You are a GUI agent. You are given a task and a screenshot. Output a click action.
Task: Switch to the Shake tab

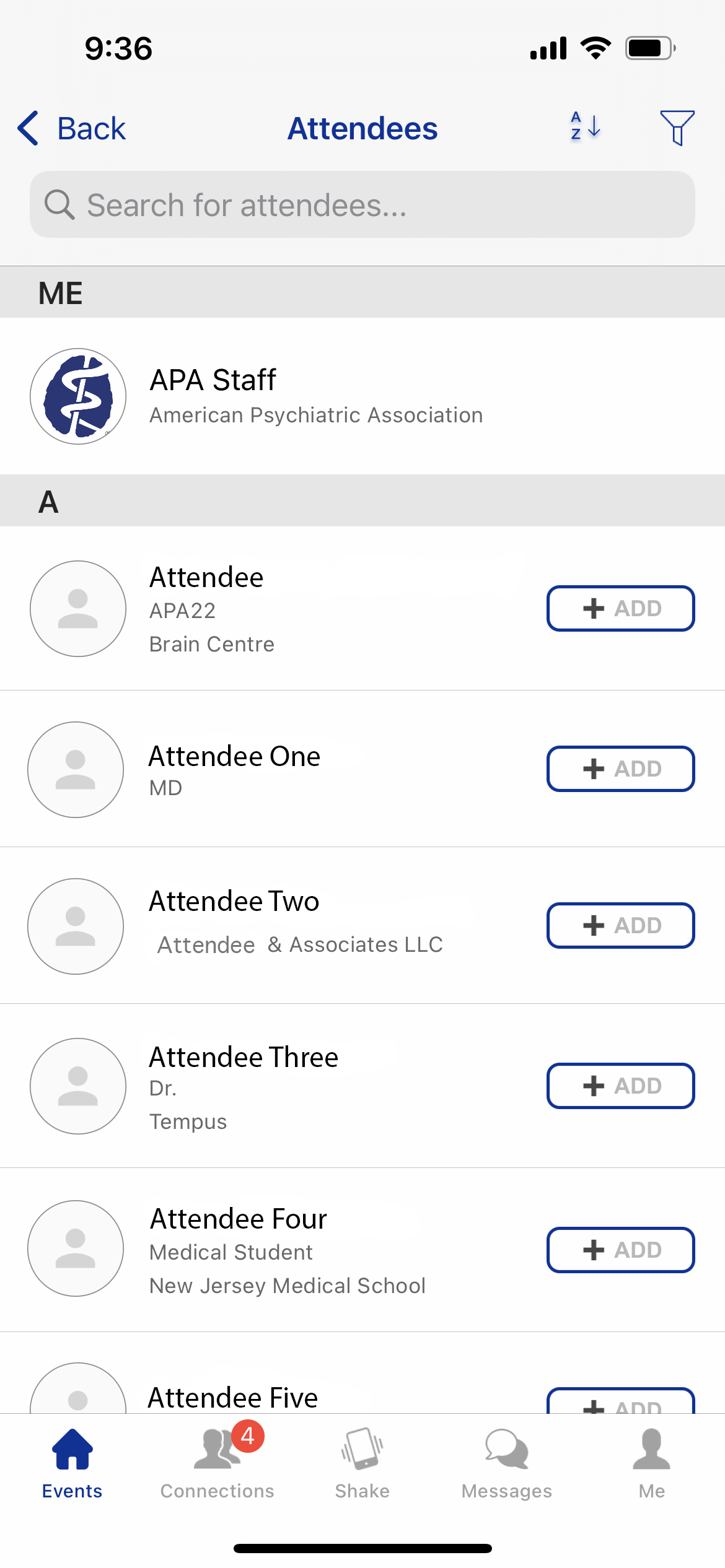362,1464
